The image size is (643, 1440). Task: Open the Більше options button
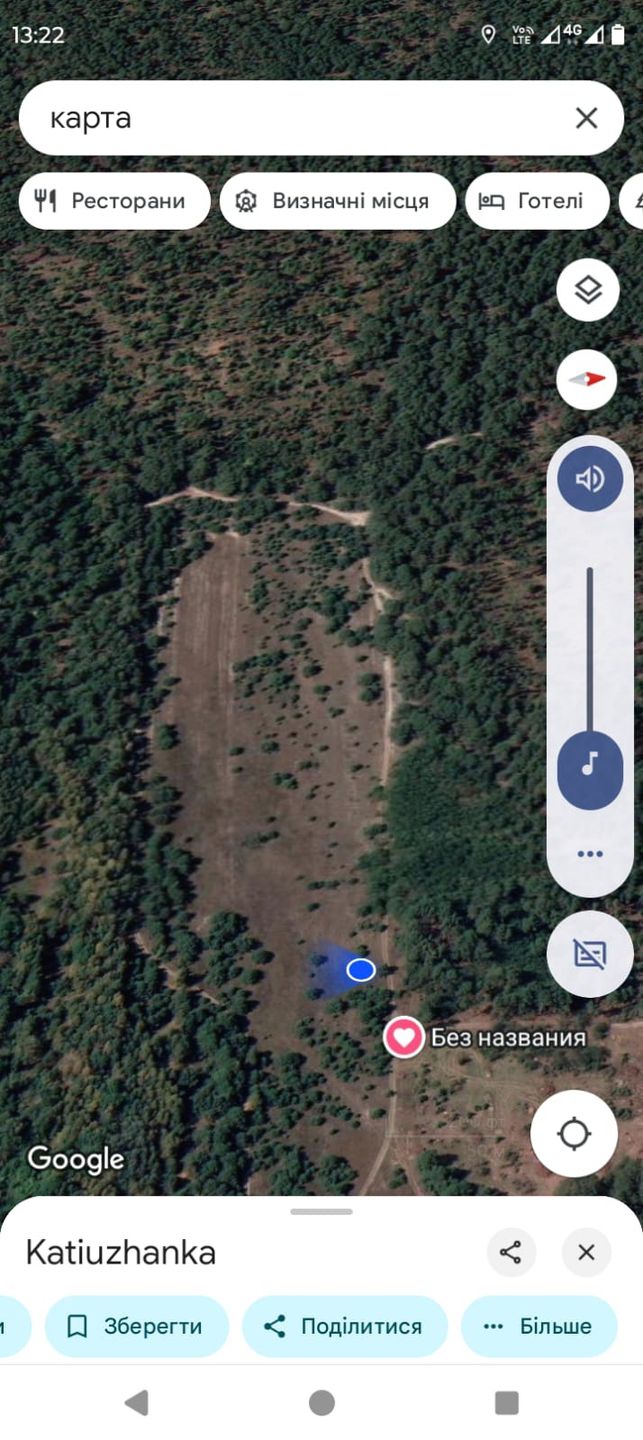tap(539, 1326)
